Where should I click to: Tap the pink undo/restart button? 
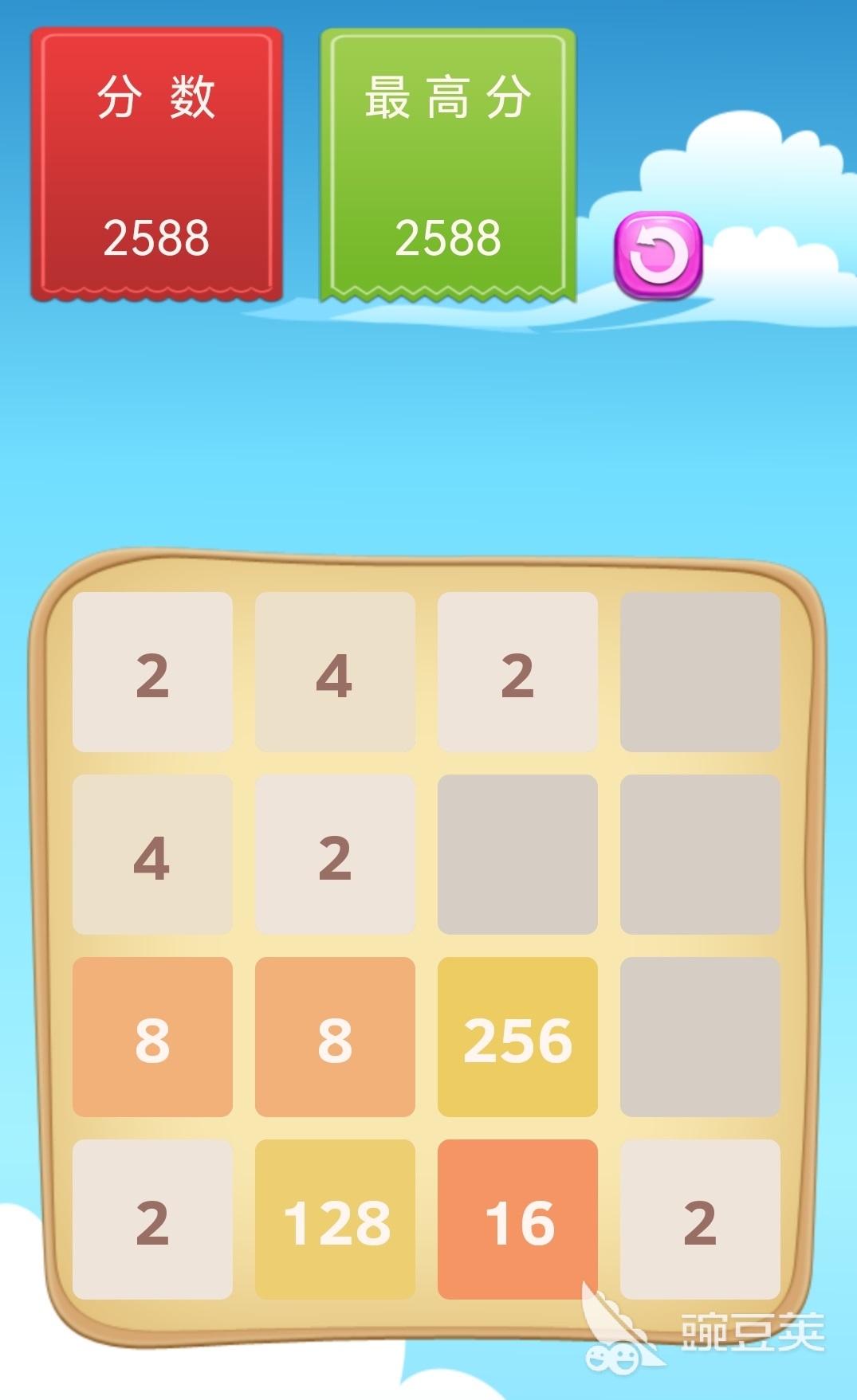pyautogui.click(x=658, y=256)
